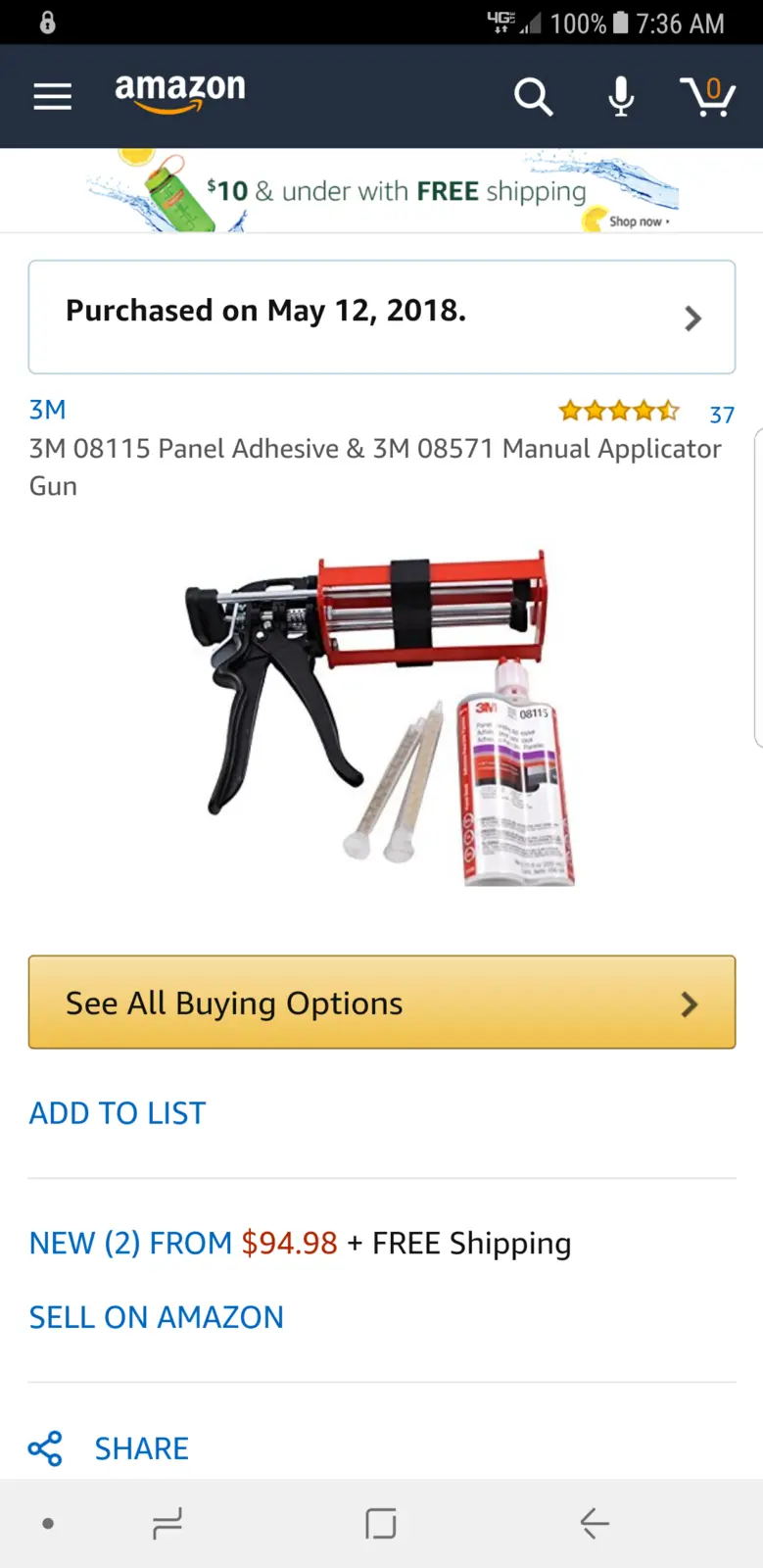Open New (2) from $94.98 offers
The width and height of the screenshot is (763, 1568).
tap(300, 1243)
